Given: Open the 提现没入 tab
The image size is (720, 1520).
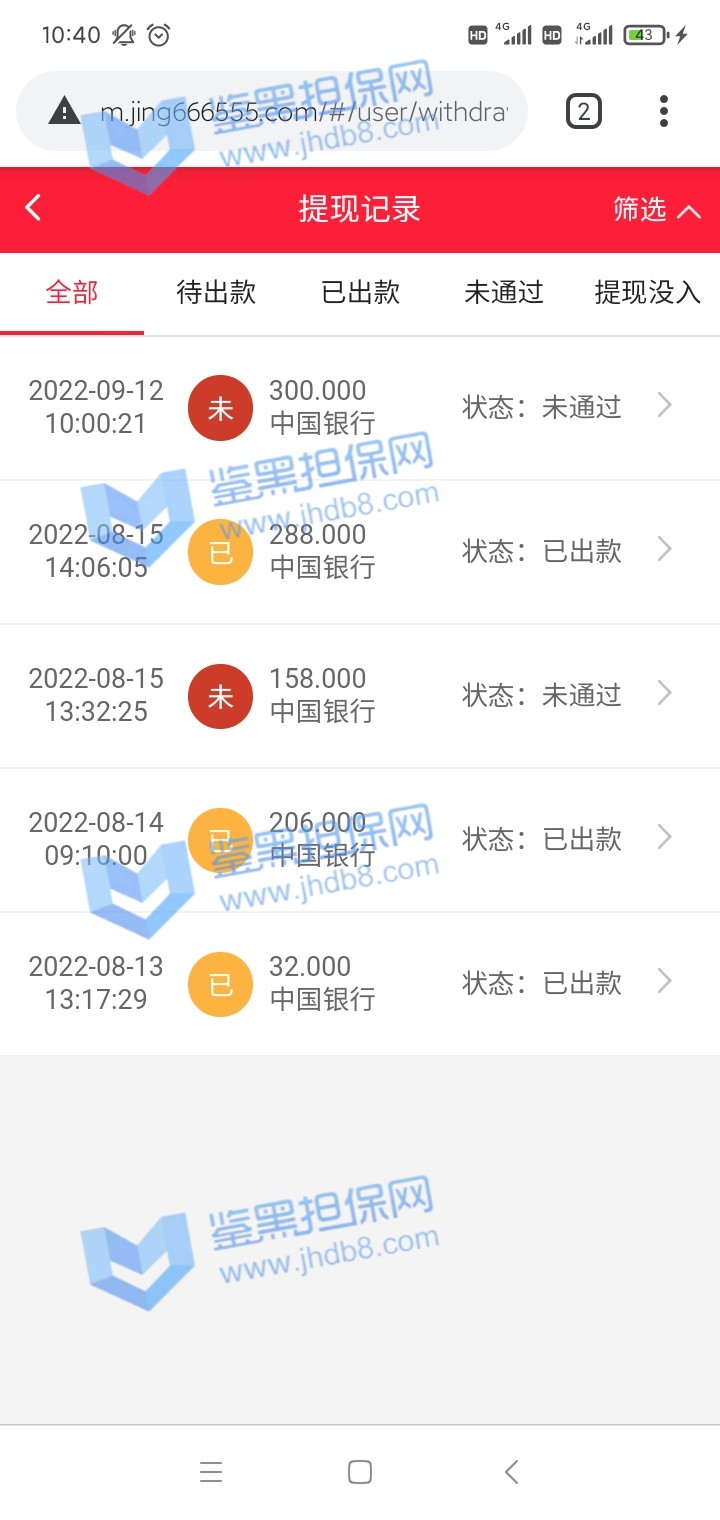Looking at the screenshot, I should [x=647, y=292].
